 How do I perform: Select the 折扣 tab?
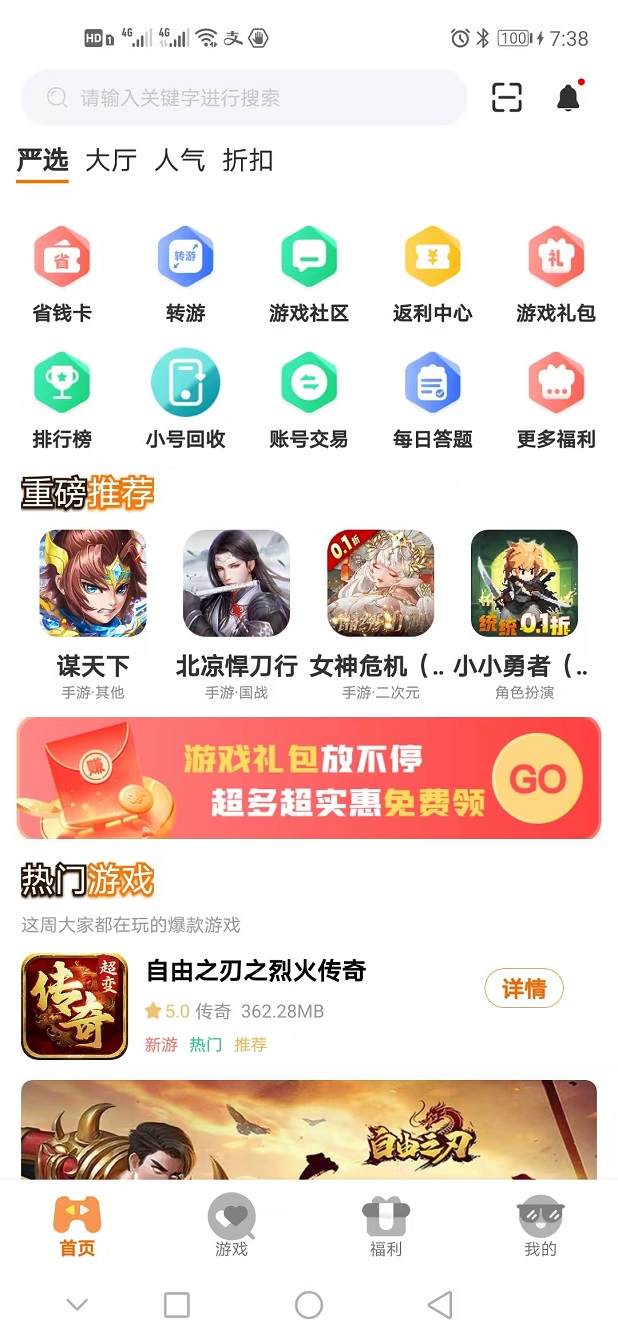(248, 161)
